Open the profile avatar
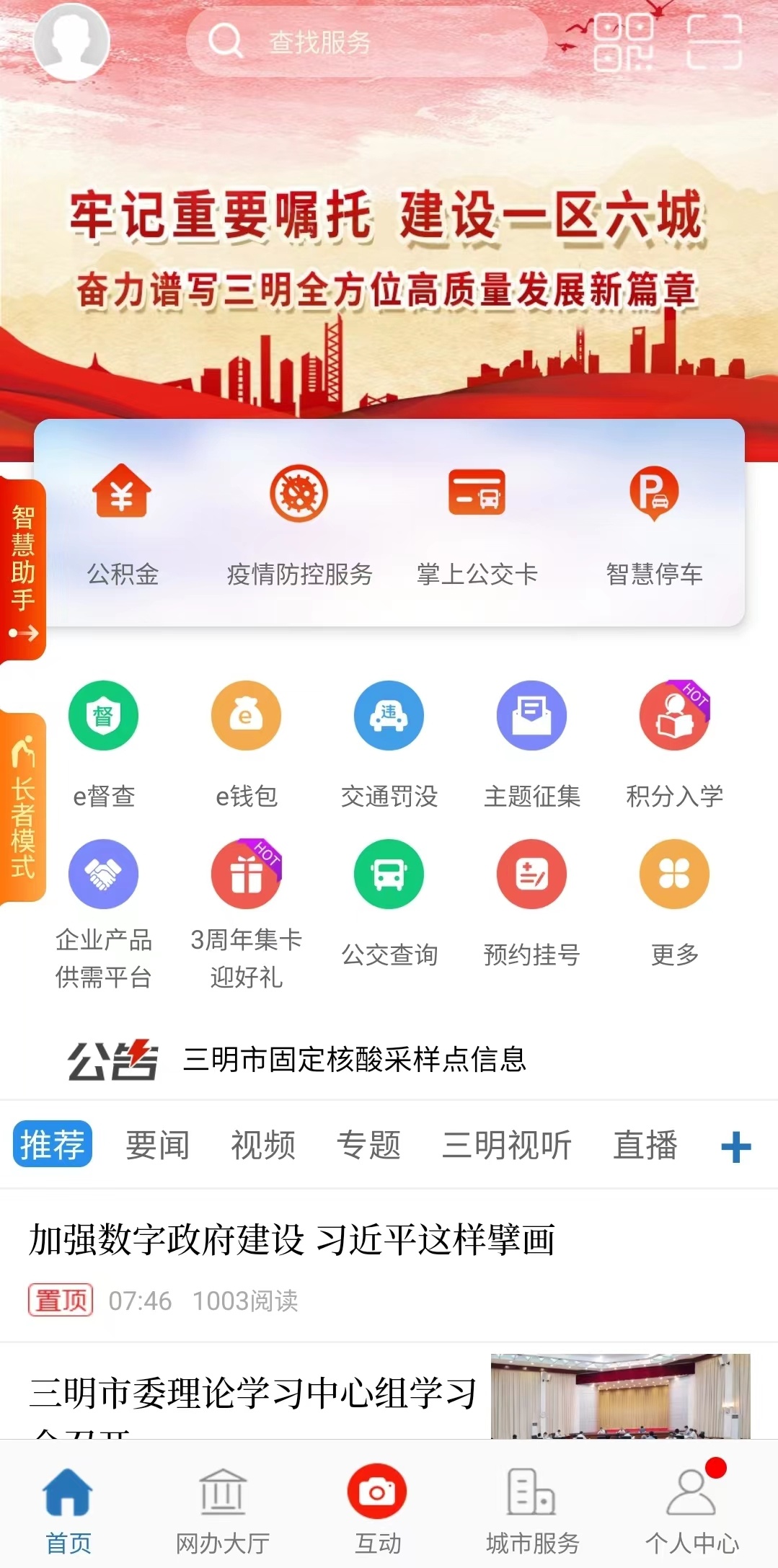This screenshot has width=778, height=1568. (x=71, y=42)
